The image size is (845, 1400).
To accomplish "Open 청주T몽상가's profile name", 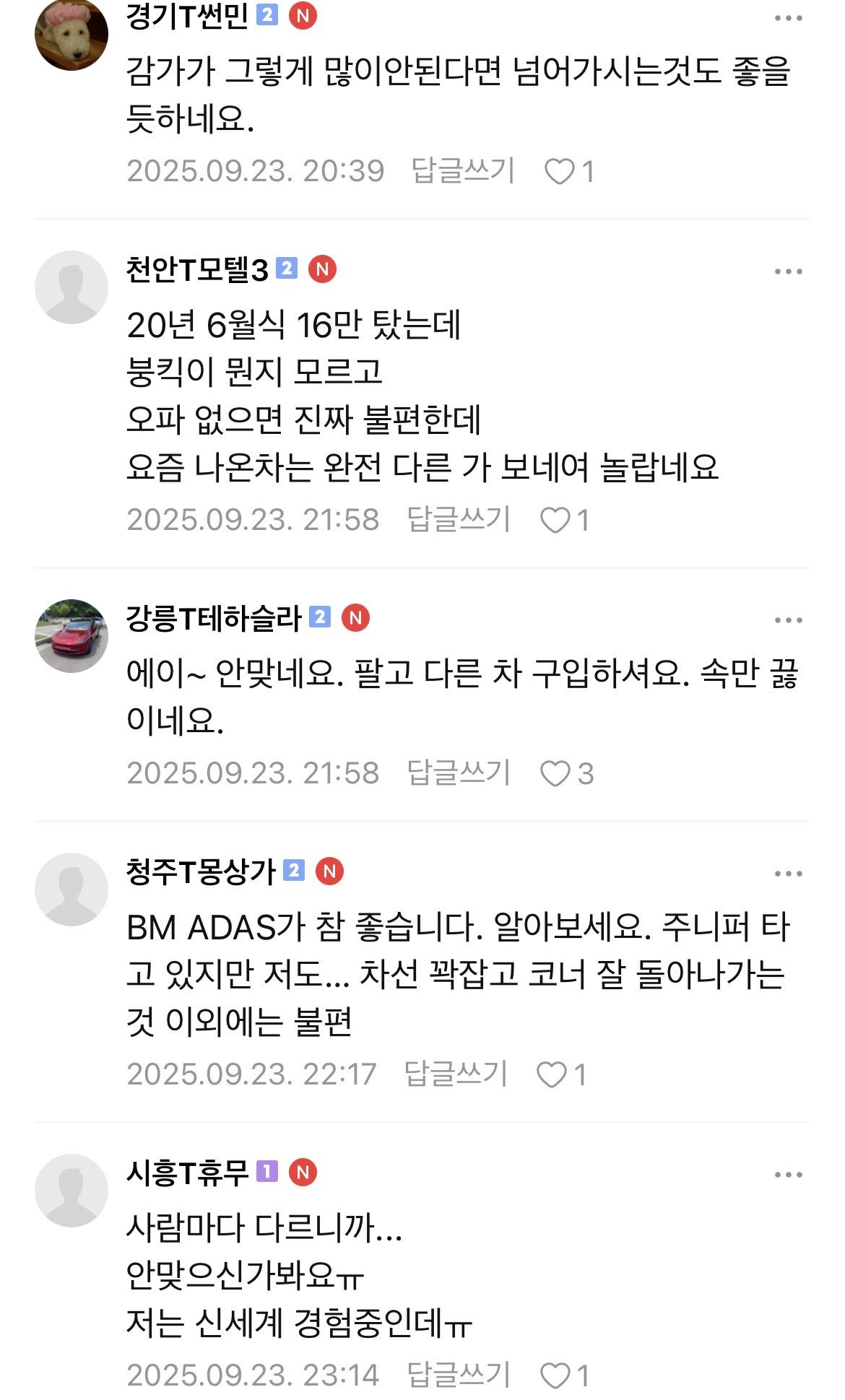I will [201, 871].
